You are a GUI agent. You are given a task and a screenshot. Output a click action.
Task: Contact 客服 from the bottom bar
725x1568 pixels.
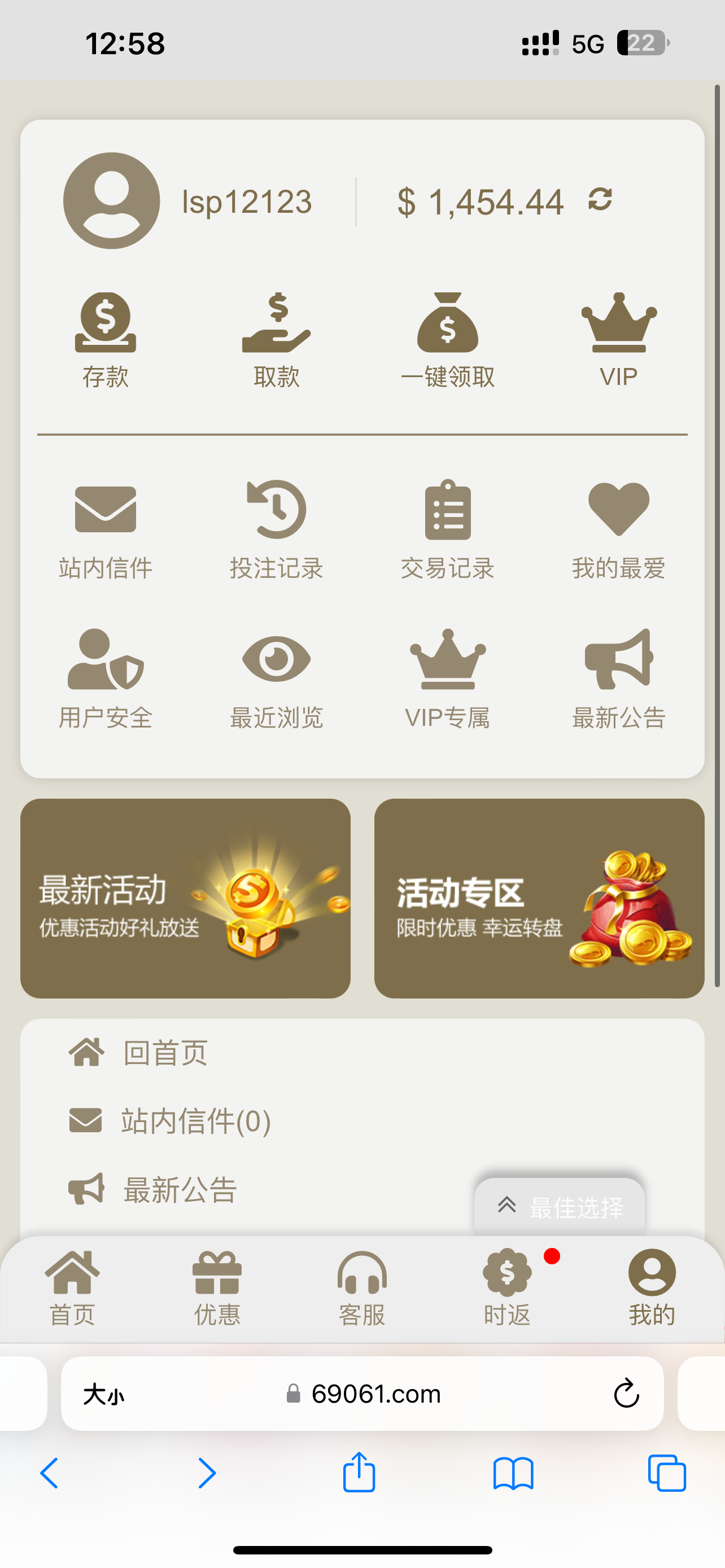(x=362, y=1288)
